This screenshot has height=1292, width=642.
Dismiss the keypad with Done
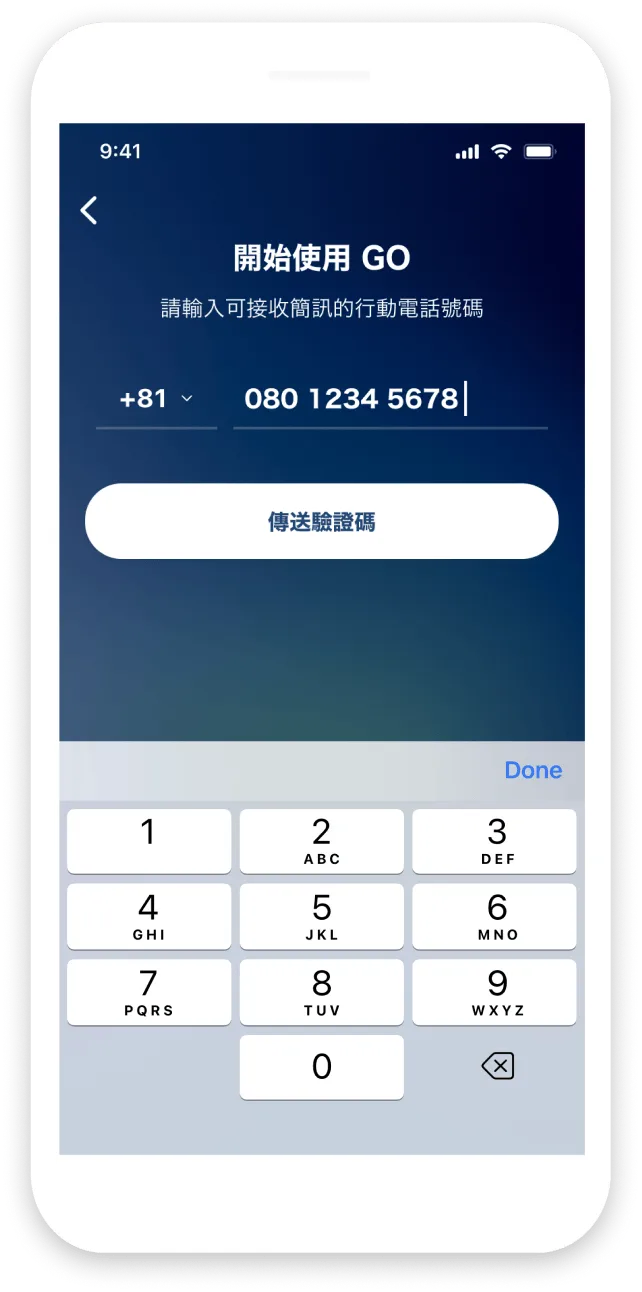532,770
